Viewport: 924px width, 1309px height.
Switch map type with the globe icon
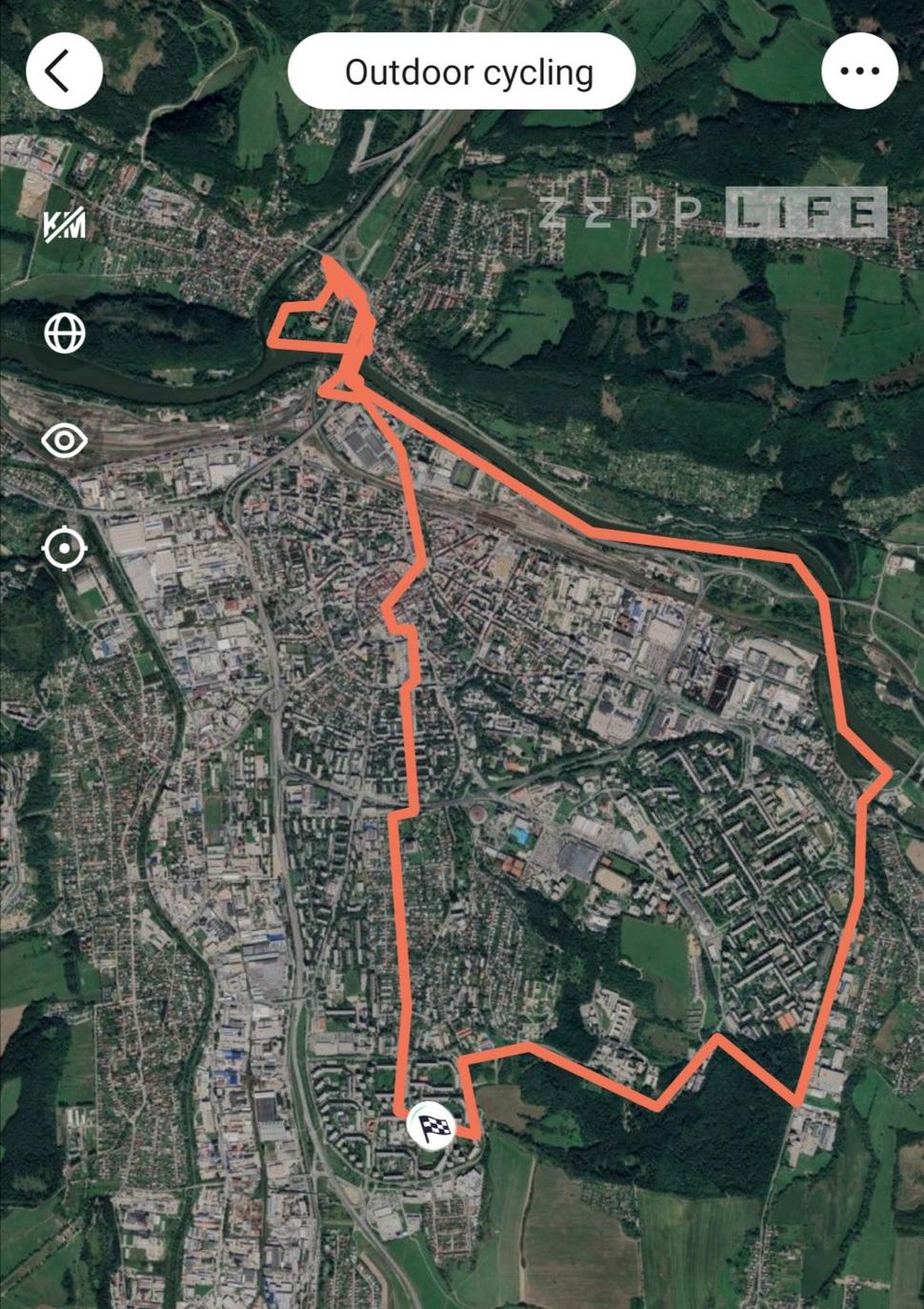pos(65,333)
